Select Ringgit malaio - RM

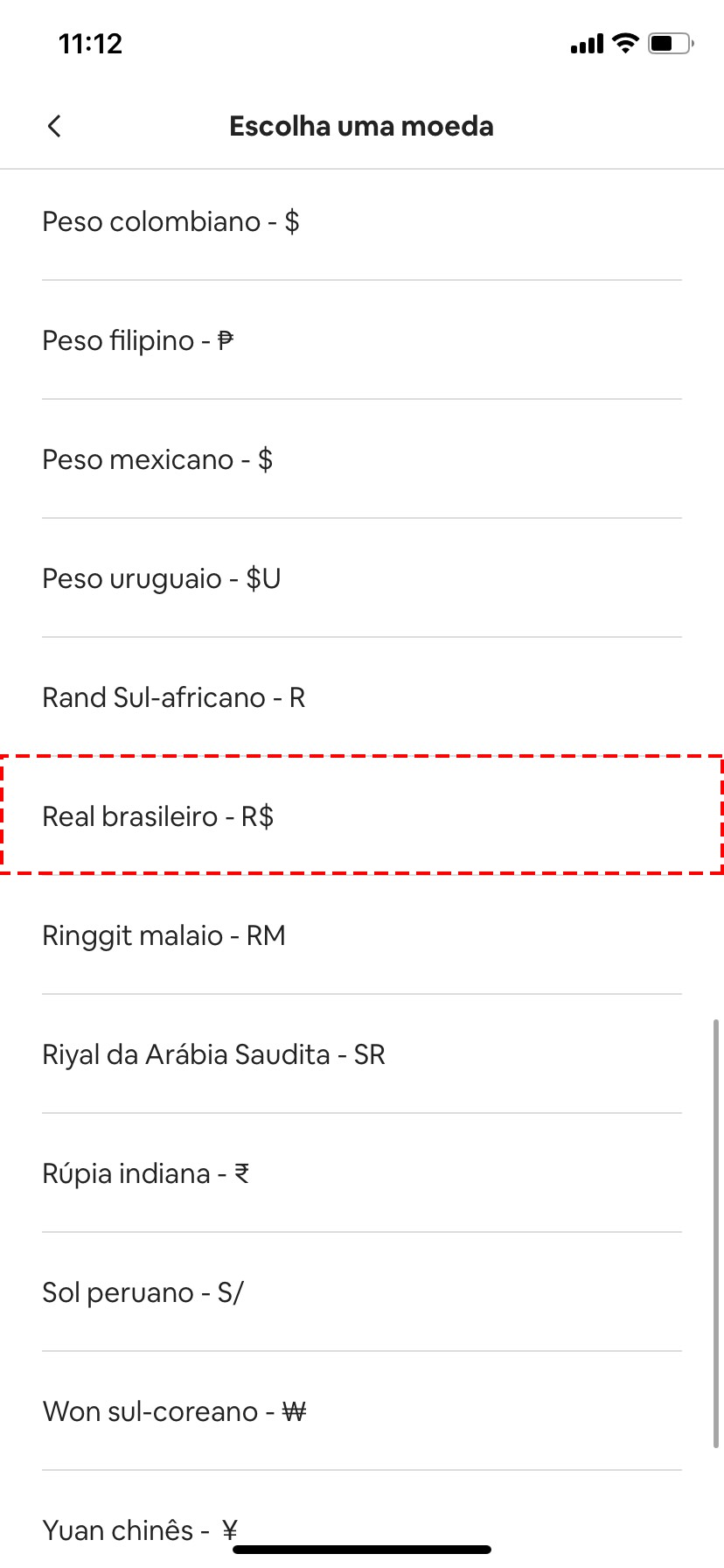[x=164, y=935]
